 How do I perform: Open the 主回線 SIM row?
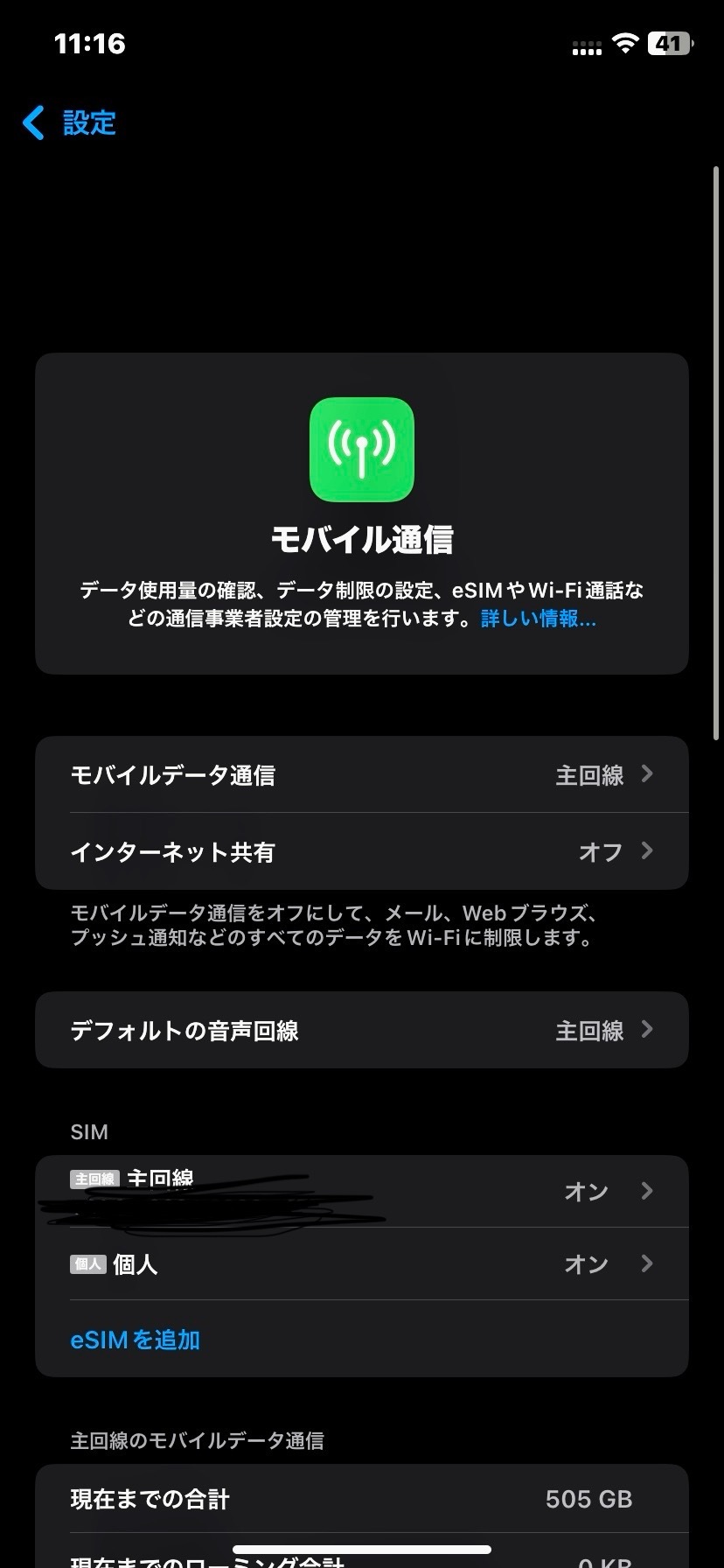pos(362,1192)
